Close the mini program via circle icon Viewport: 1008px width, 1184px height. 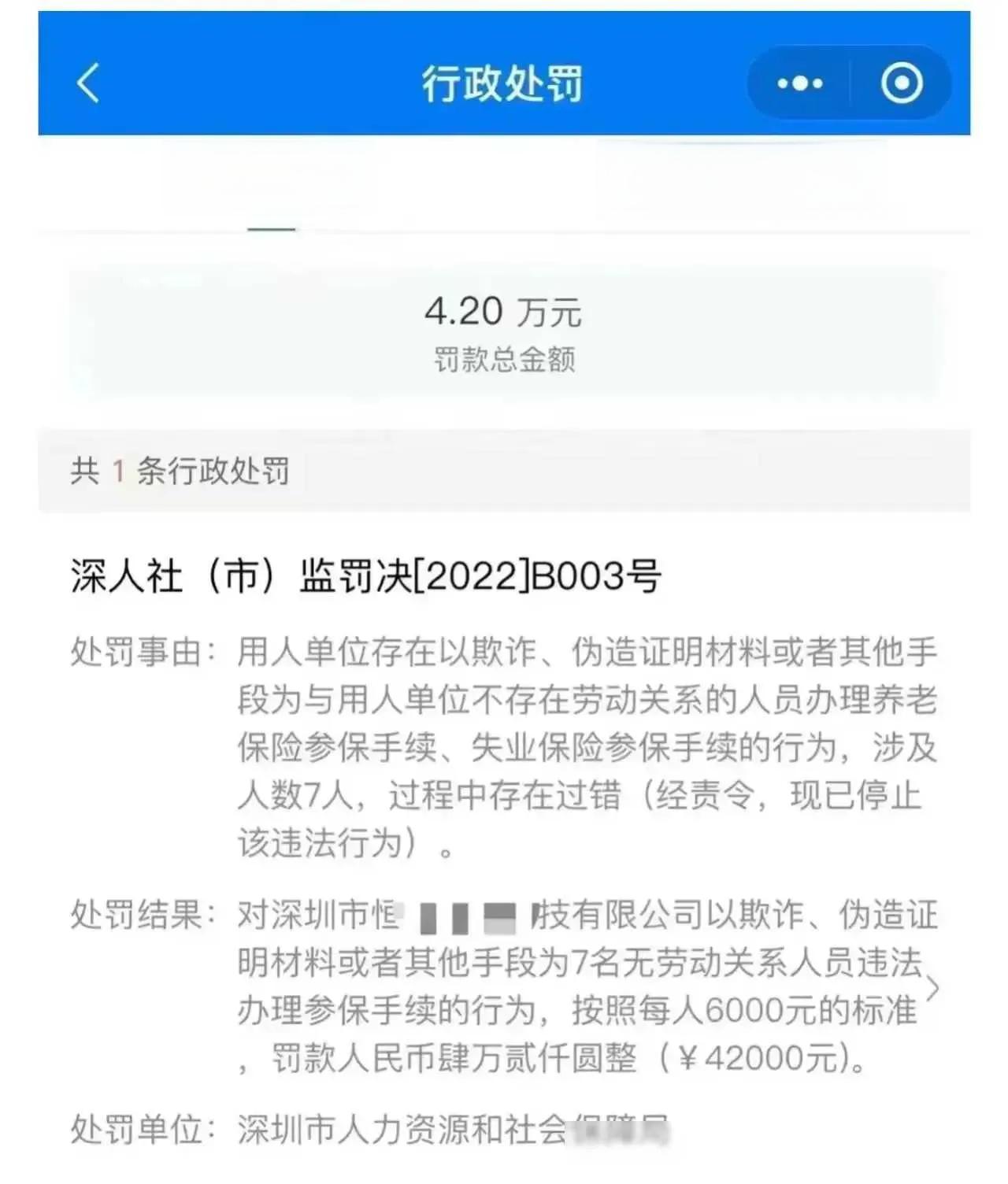pos(901,83)
